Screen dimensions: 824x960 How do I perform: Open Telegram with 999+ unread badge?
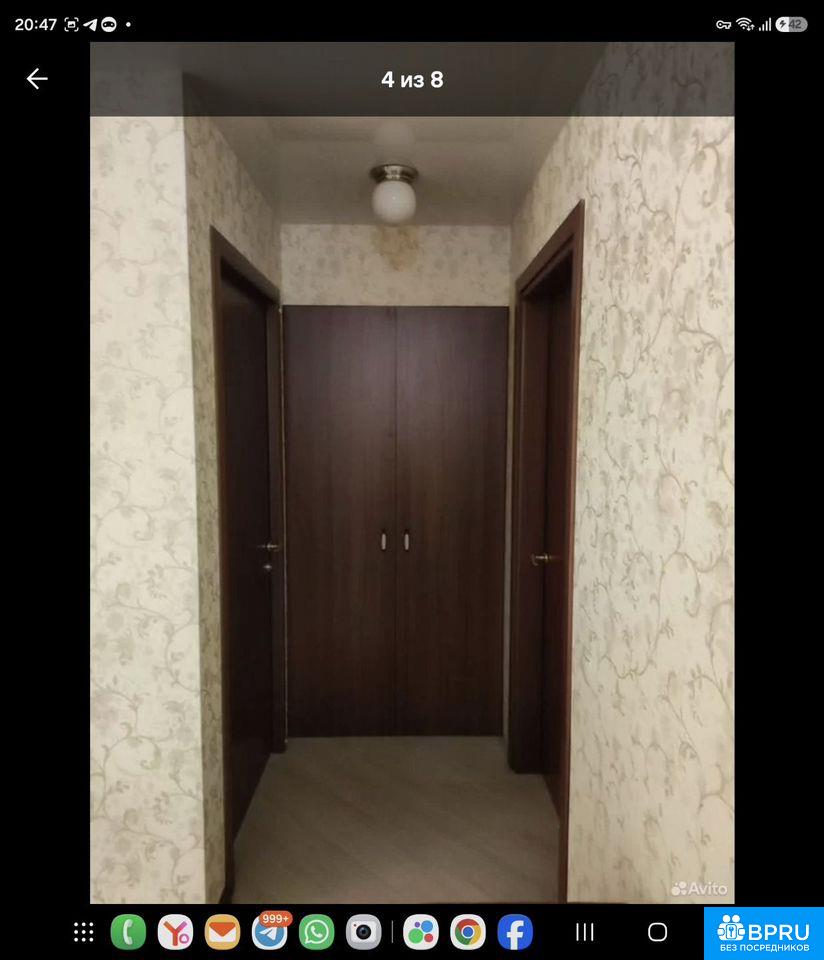click(x=270, y=932)
